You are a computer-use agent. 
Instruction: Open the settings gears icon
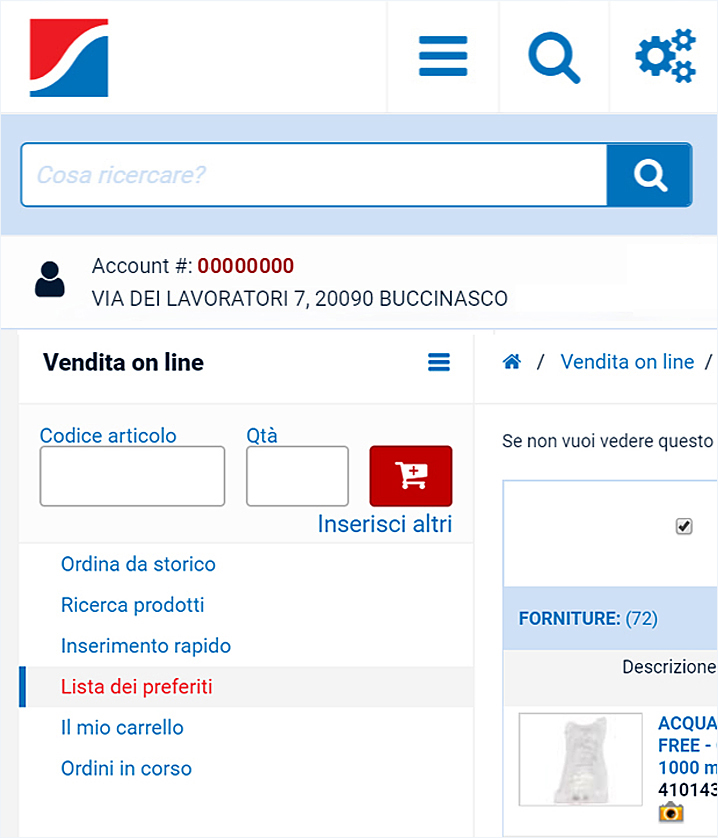[x=665, y=56]
